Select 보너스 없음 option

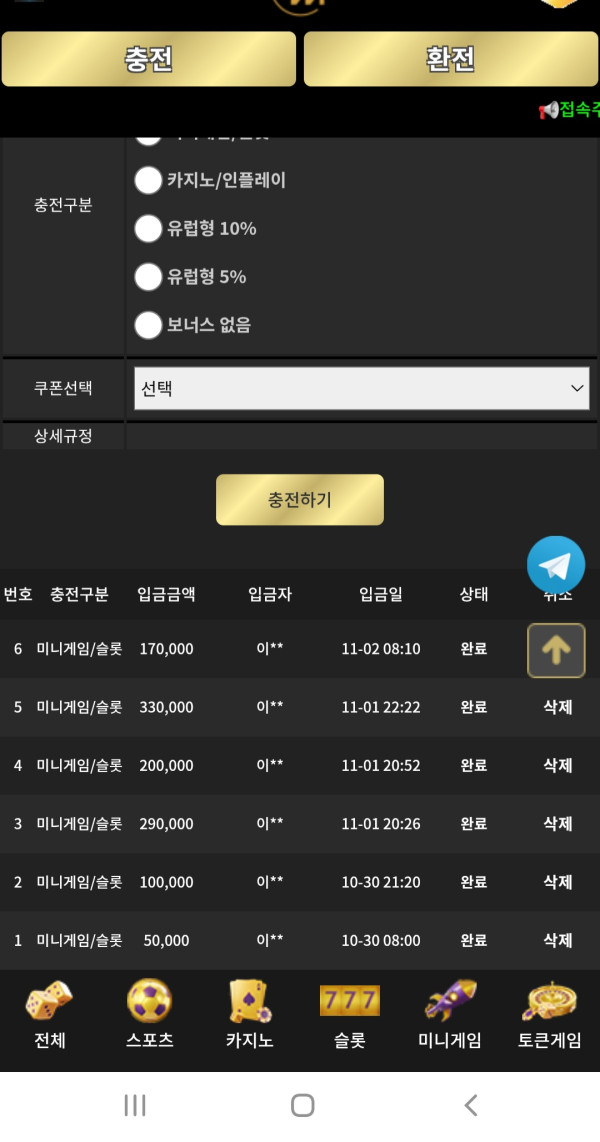point(148,324)
